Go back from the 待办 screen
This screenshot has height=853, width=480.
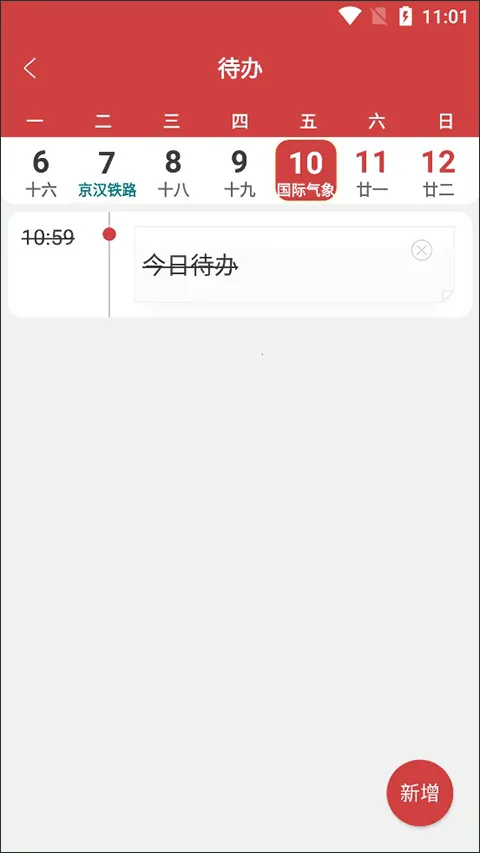30,69
